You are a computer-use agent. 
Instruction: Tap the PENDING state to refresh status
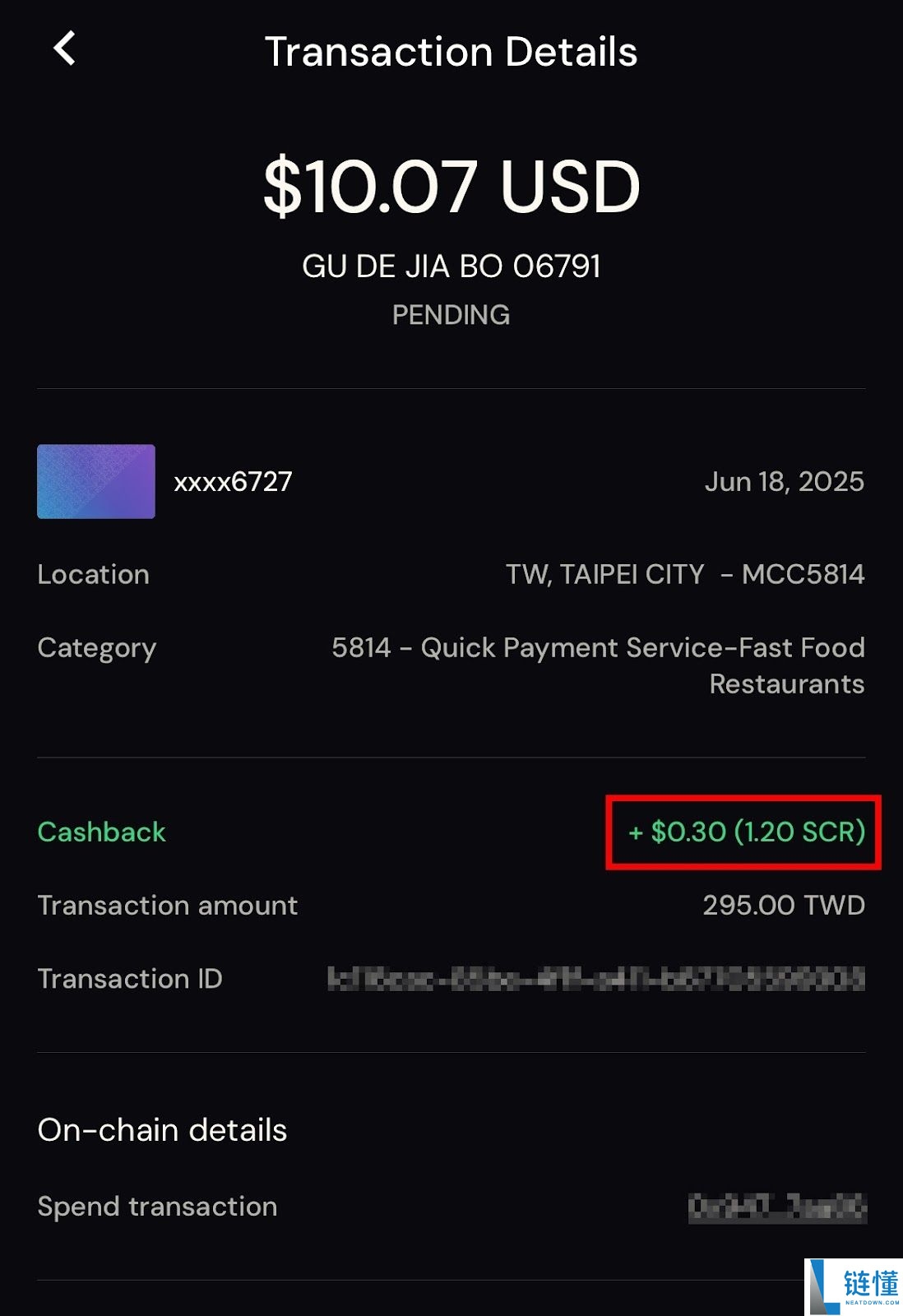click(451, 314)
